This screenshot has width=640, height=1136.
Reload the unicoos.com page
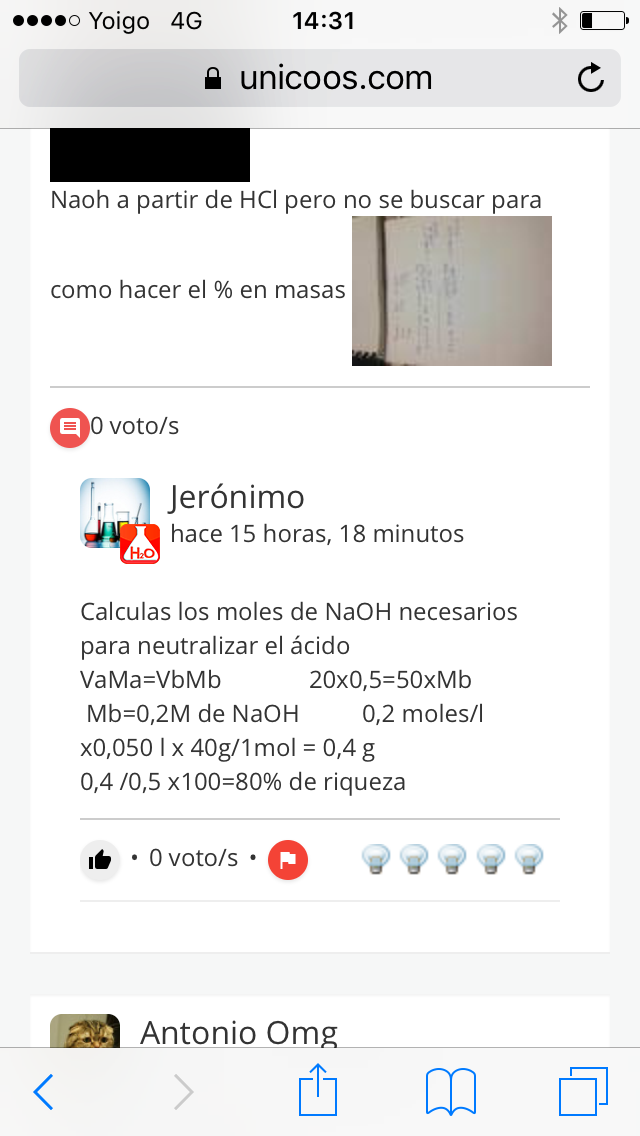(591, 78)
